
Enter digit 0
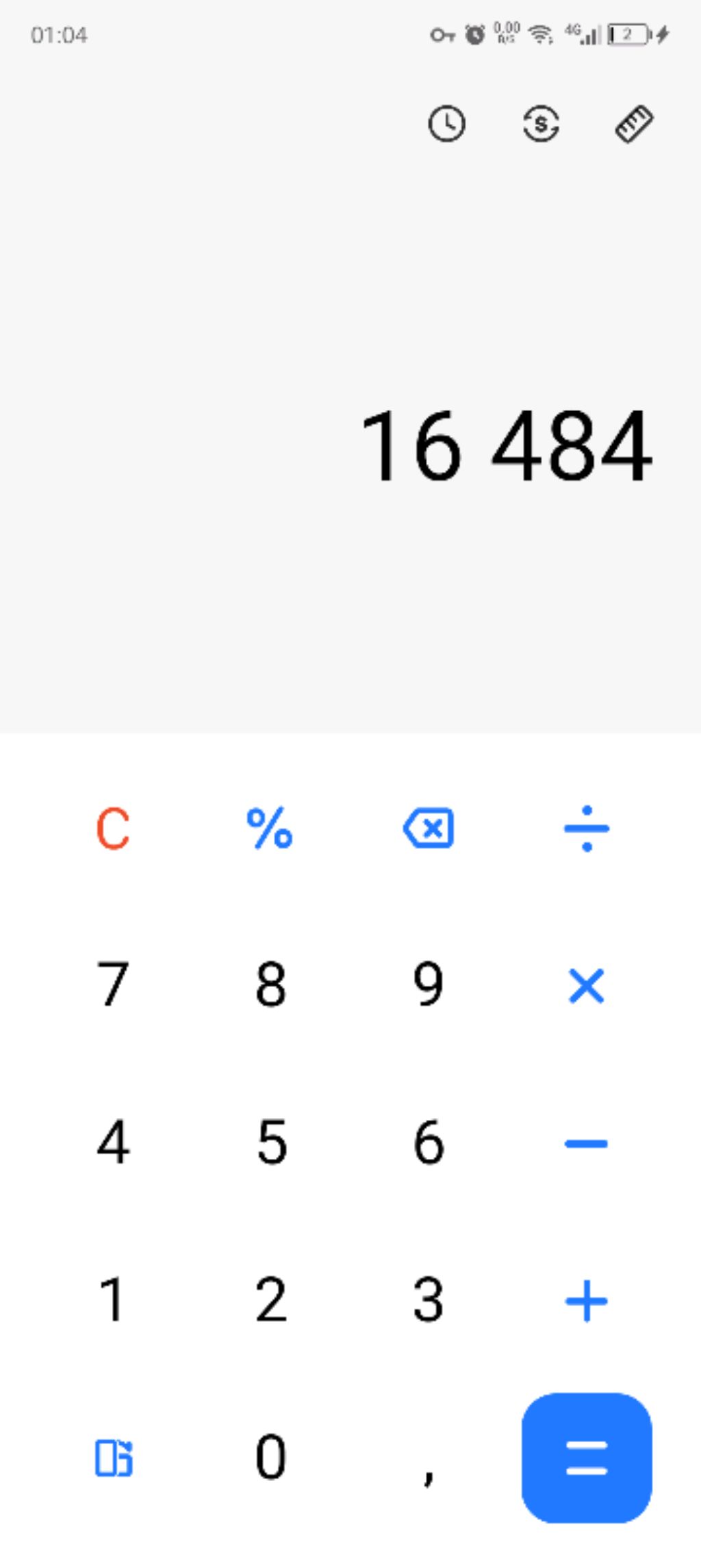tap(270, 1458)
